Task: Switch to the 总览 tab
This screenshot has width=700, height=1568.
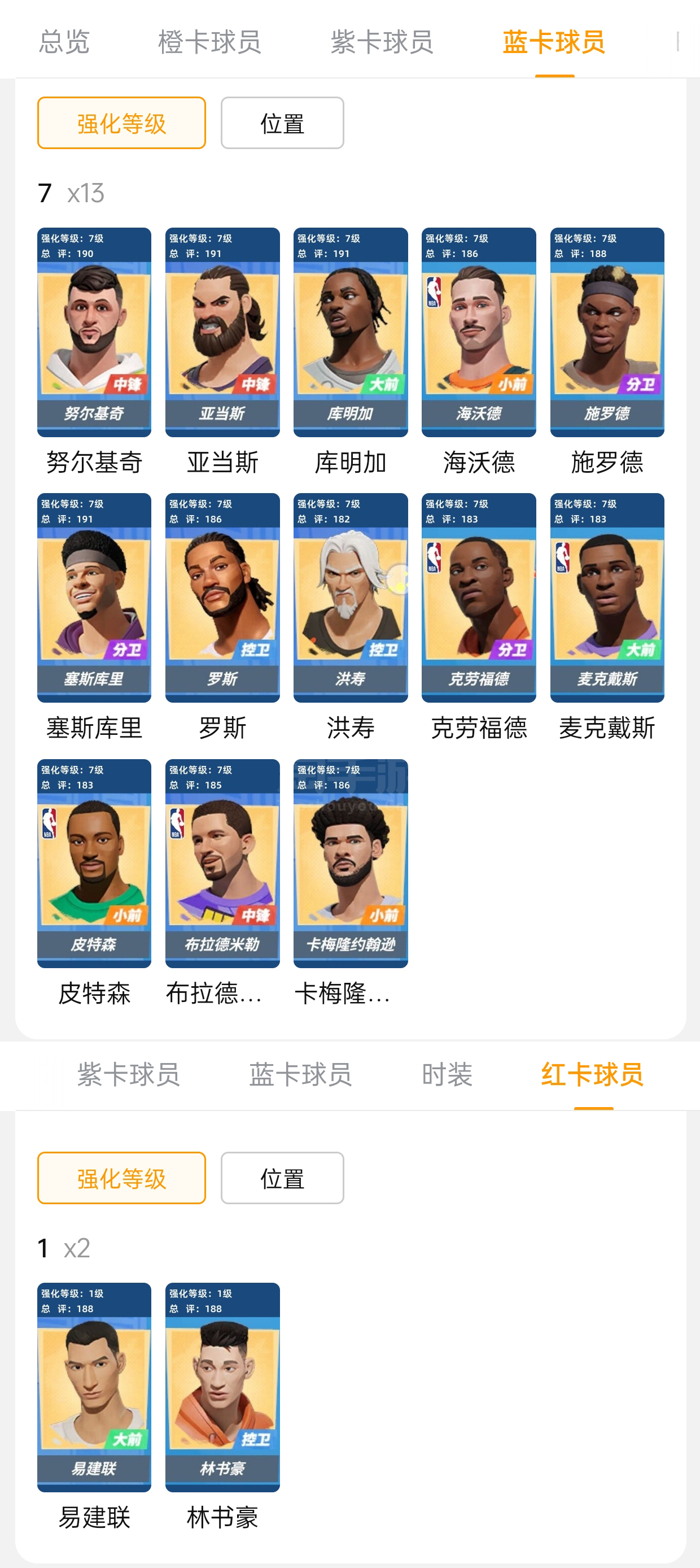Action: (64, 42)
